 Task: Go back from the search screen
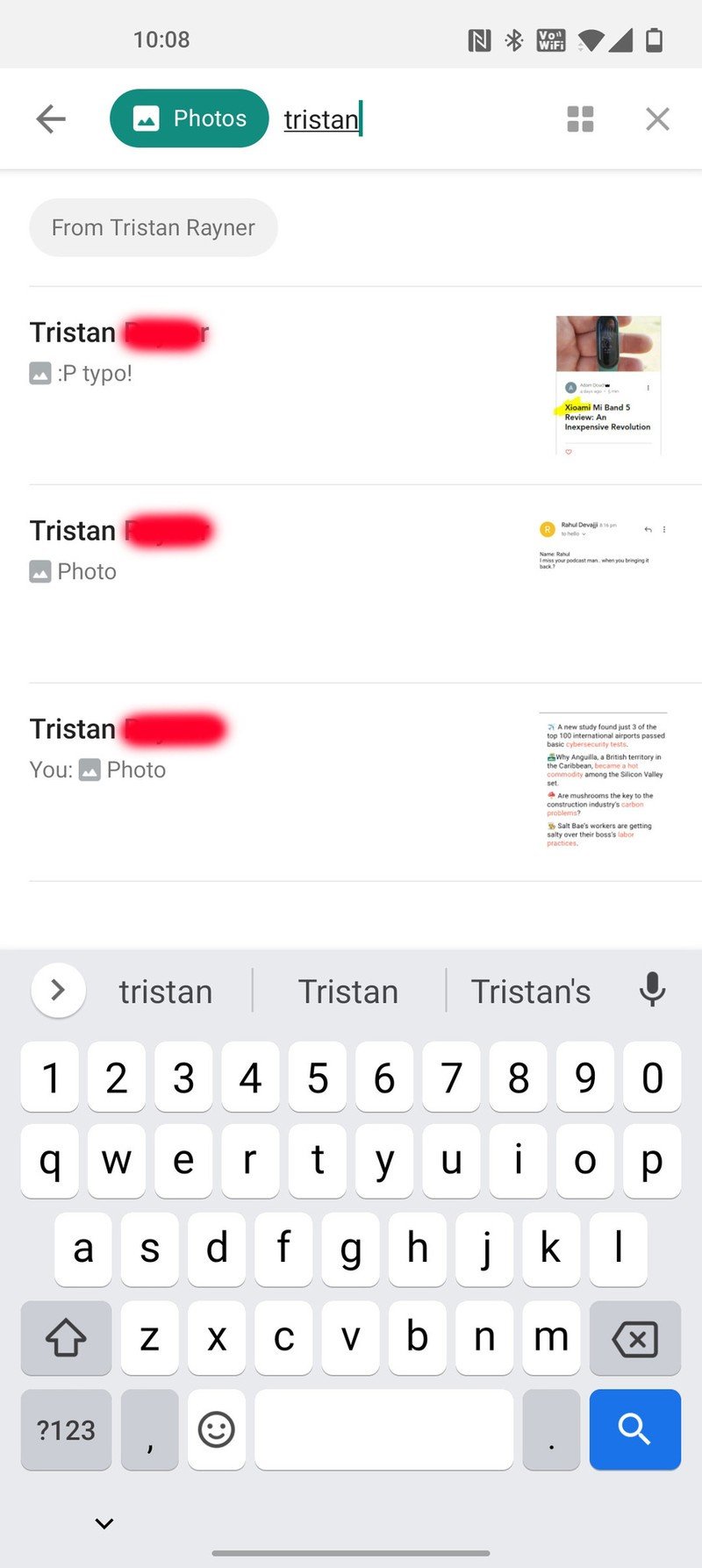click(x=51, y=118)
